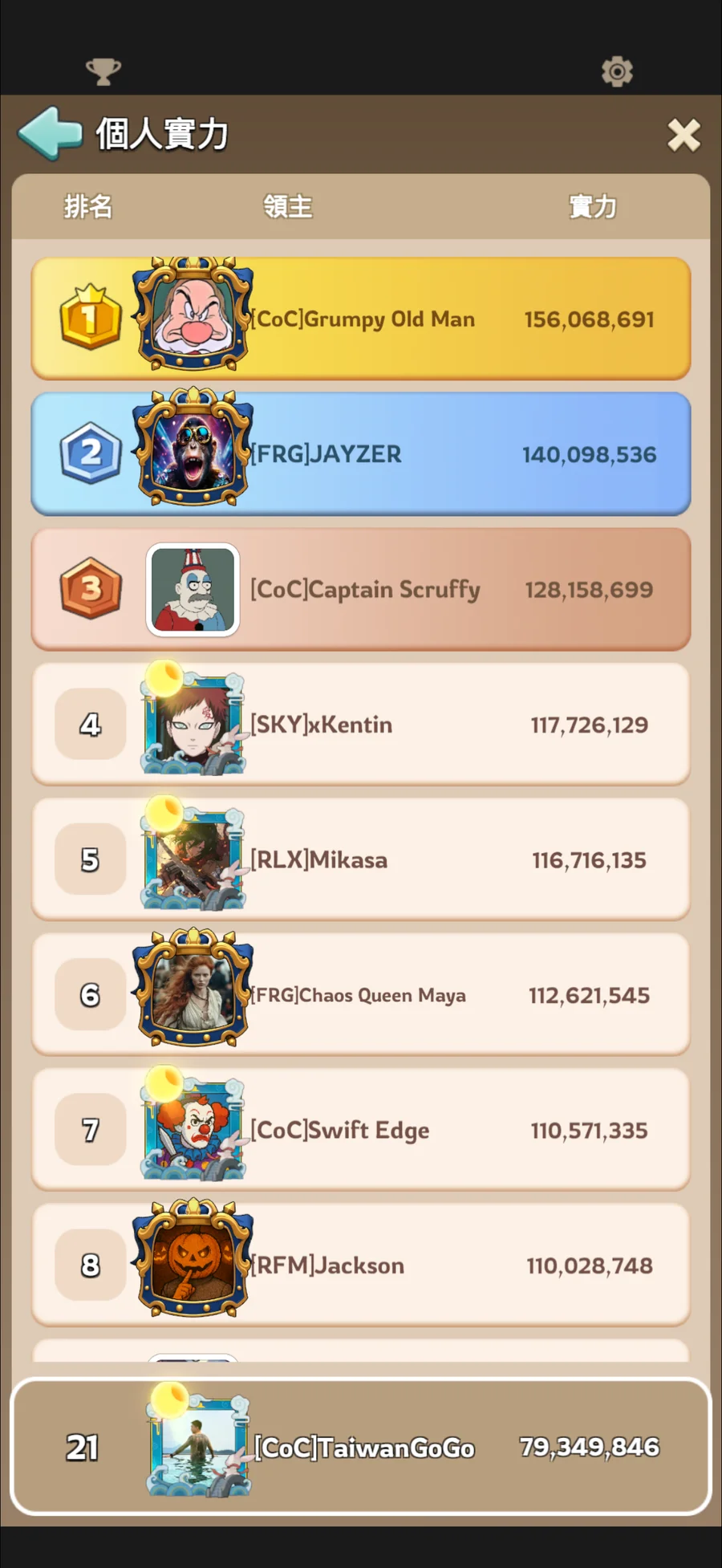View [FRG]Chaos Queen Maya's entry
The height and width of the screenshot is (1568, 722).
pos(361,995)
